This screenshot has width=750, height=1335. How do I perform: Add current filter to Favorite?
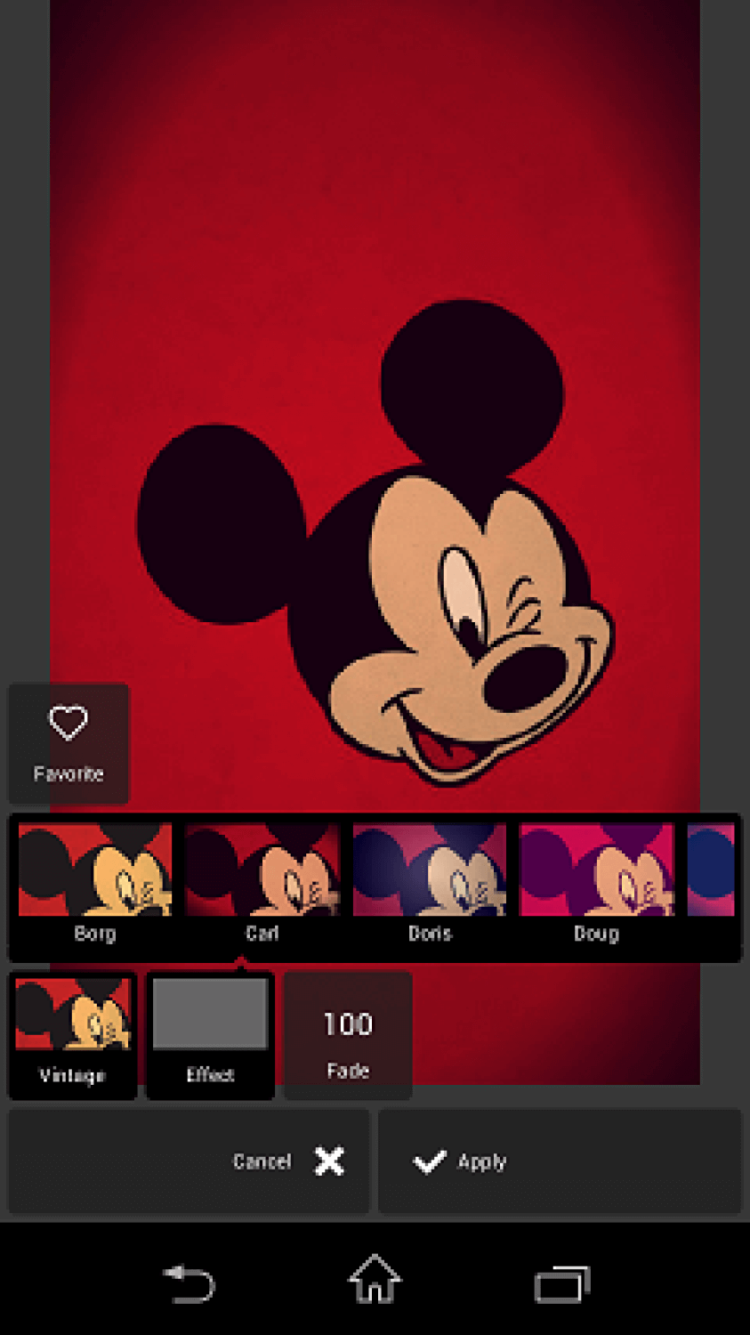tap(68, 743)
